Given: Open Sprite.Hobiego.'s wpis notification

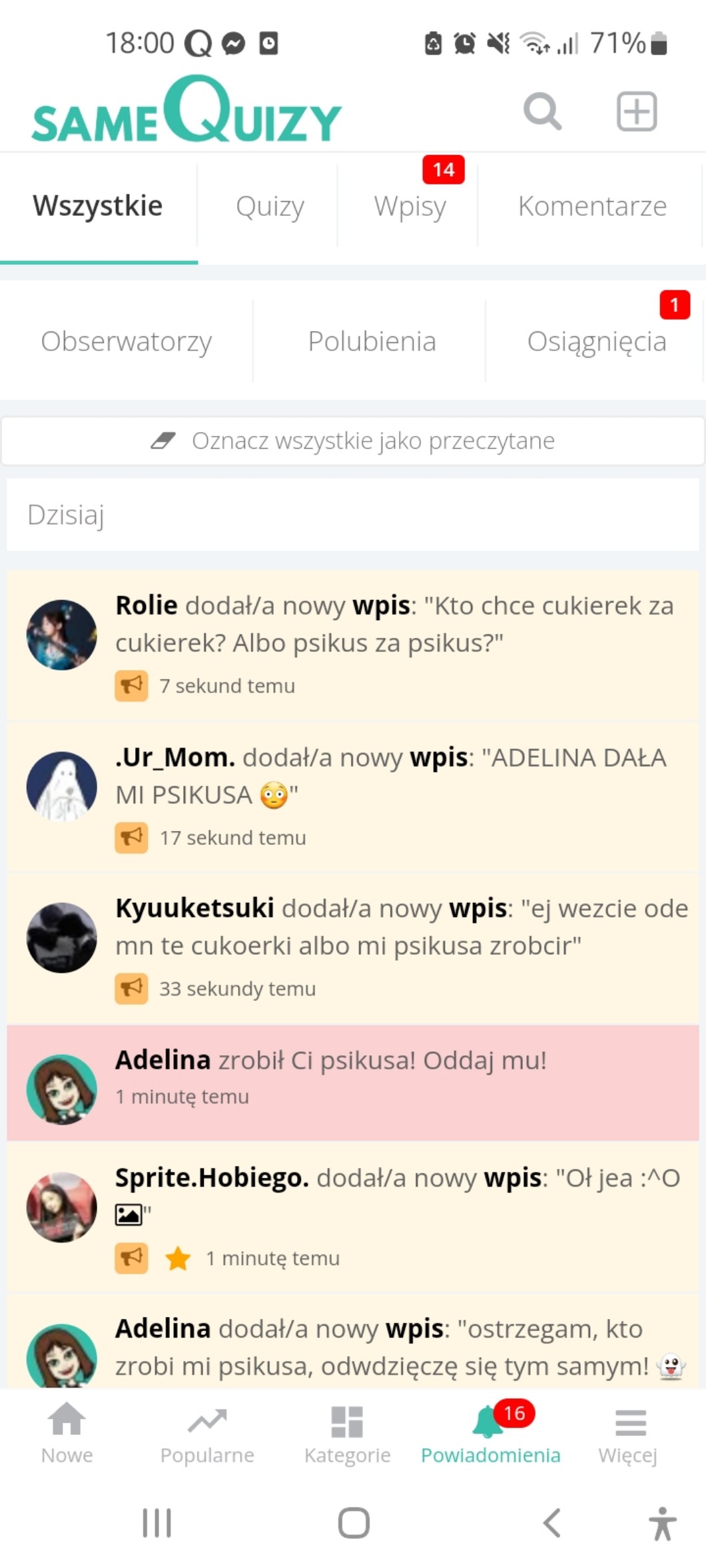Looking at the screenshot, I should 397,1196.
